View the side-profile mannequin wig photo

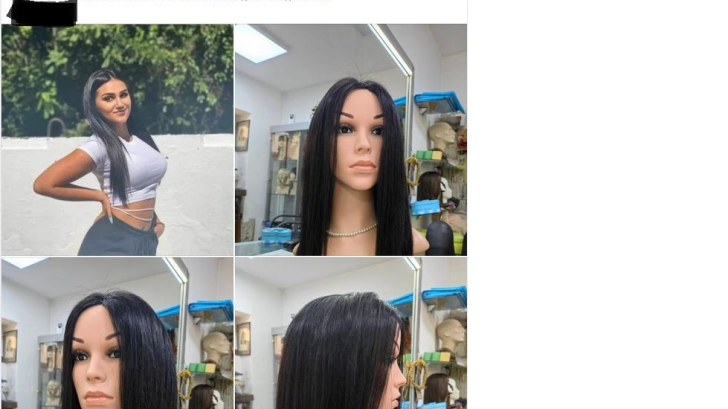[350, 333]
